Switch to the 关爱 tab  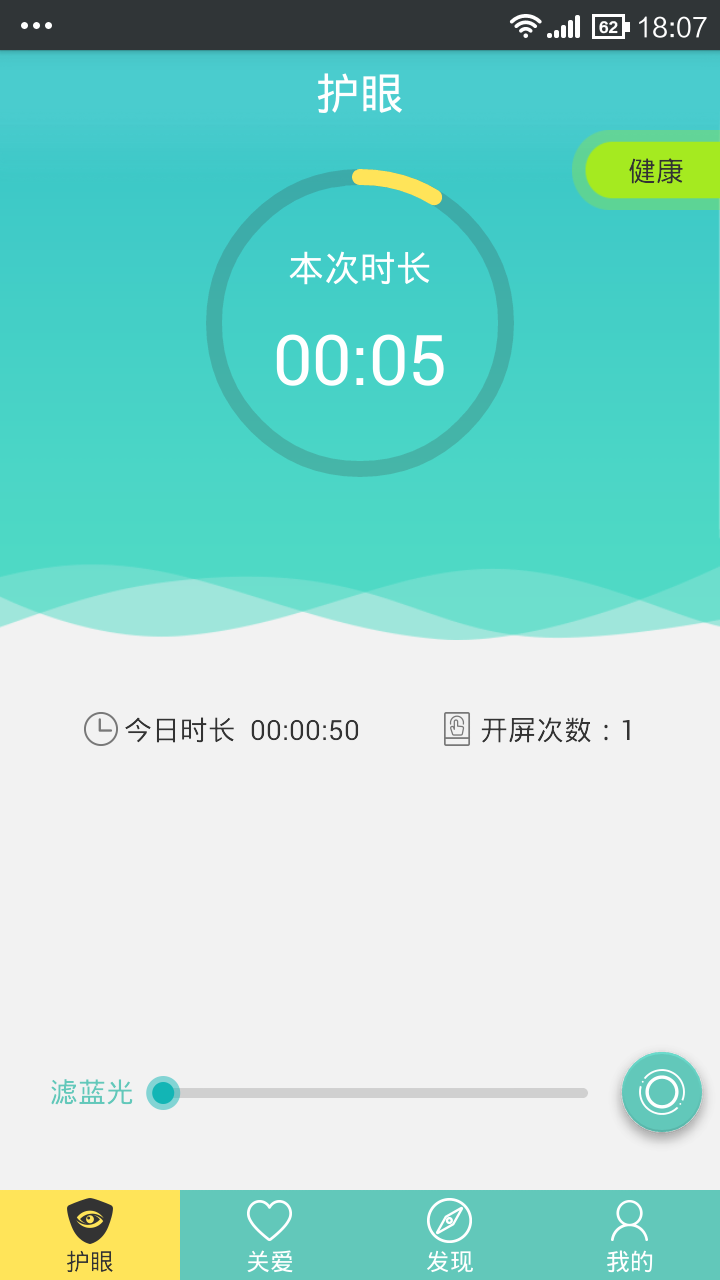270,1235
